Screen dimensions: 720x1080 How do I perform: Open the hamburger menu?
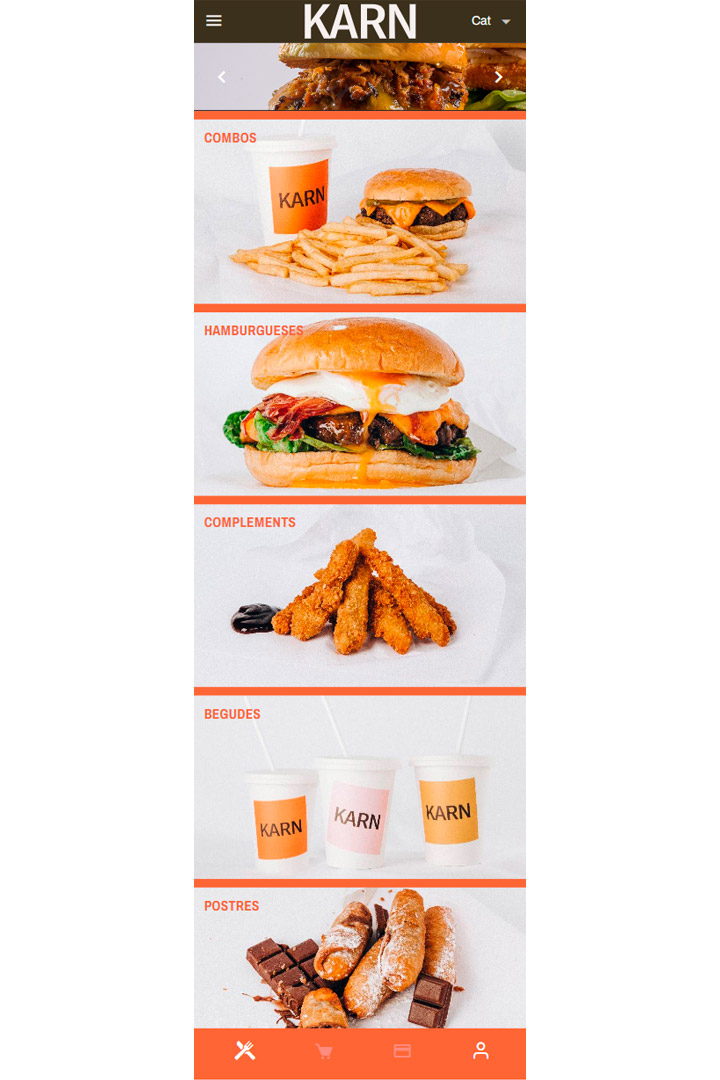214,20
